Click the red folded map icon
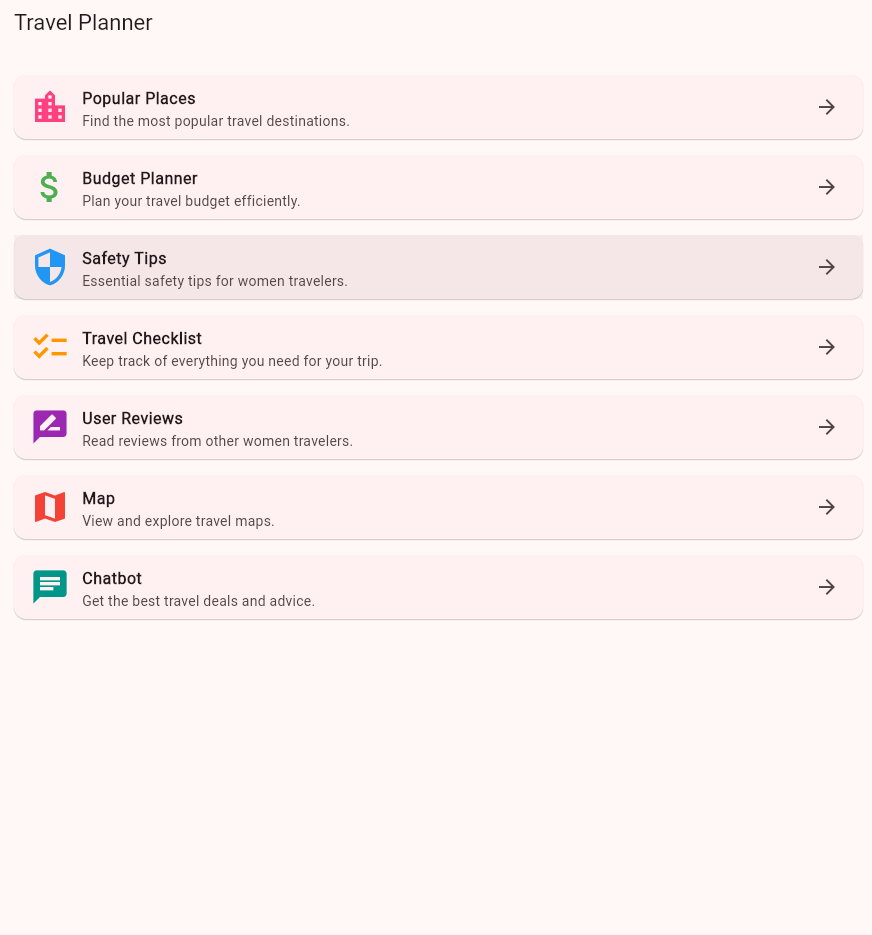Image resolution: width=872 pixels, height=935 pixels. coord(50,507)
